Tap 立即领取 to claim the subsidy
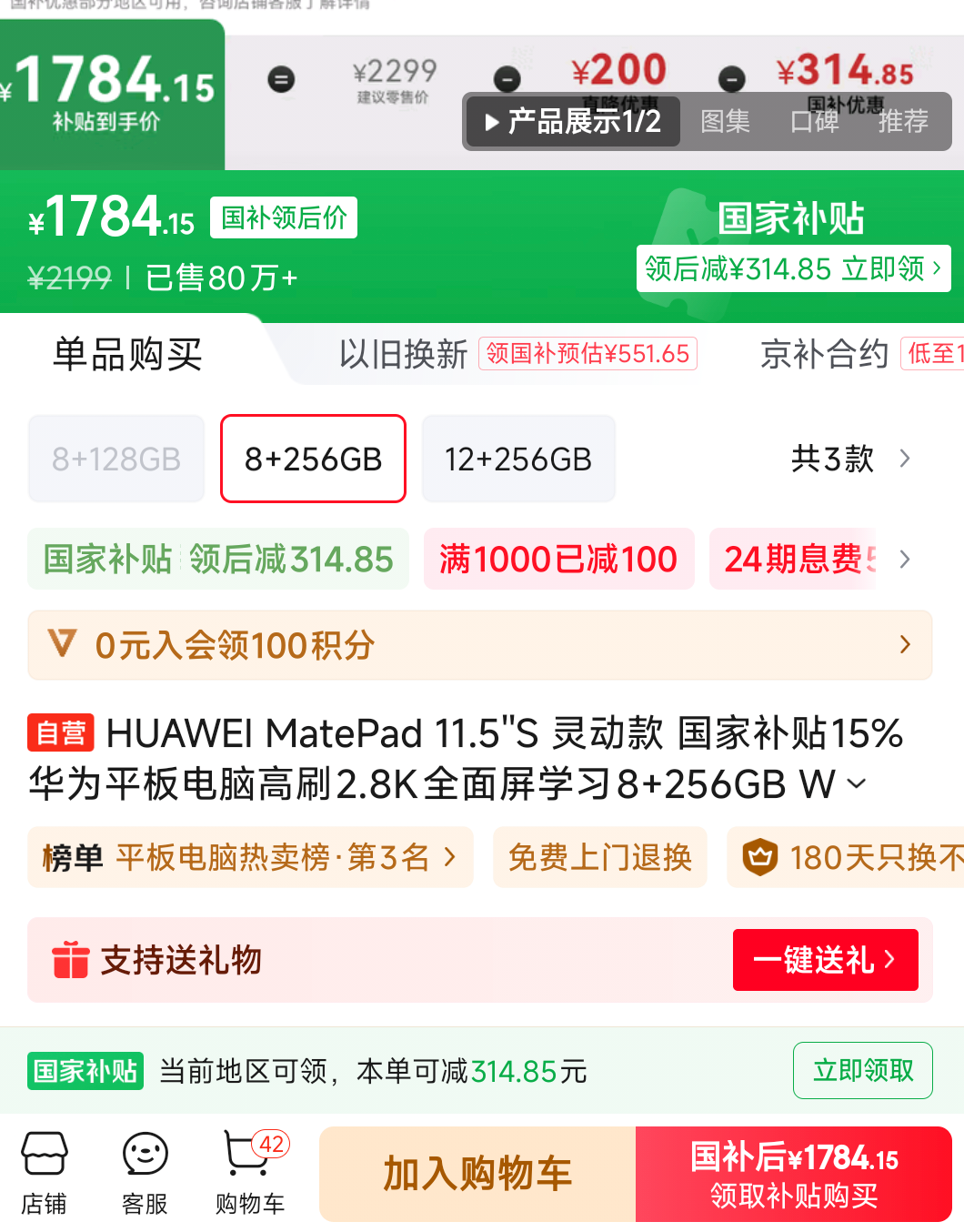The height and width of the screenshot is (1232, 964). coord(862,1071)
